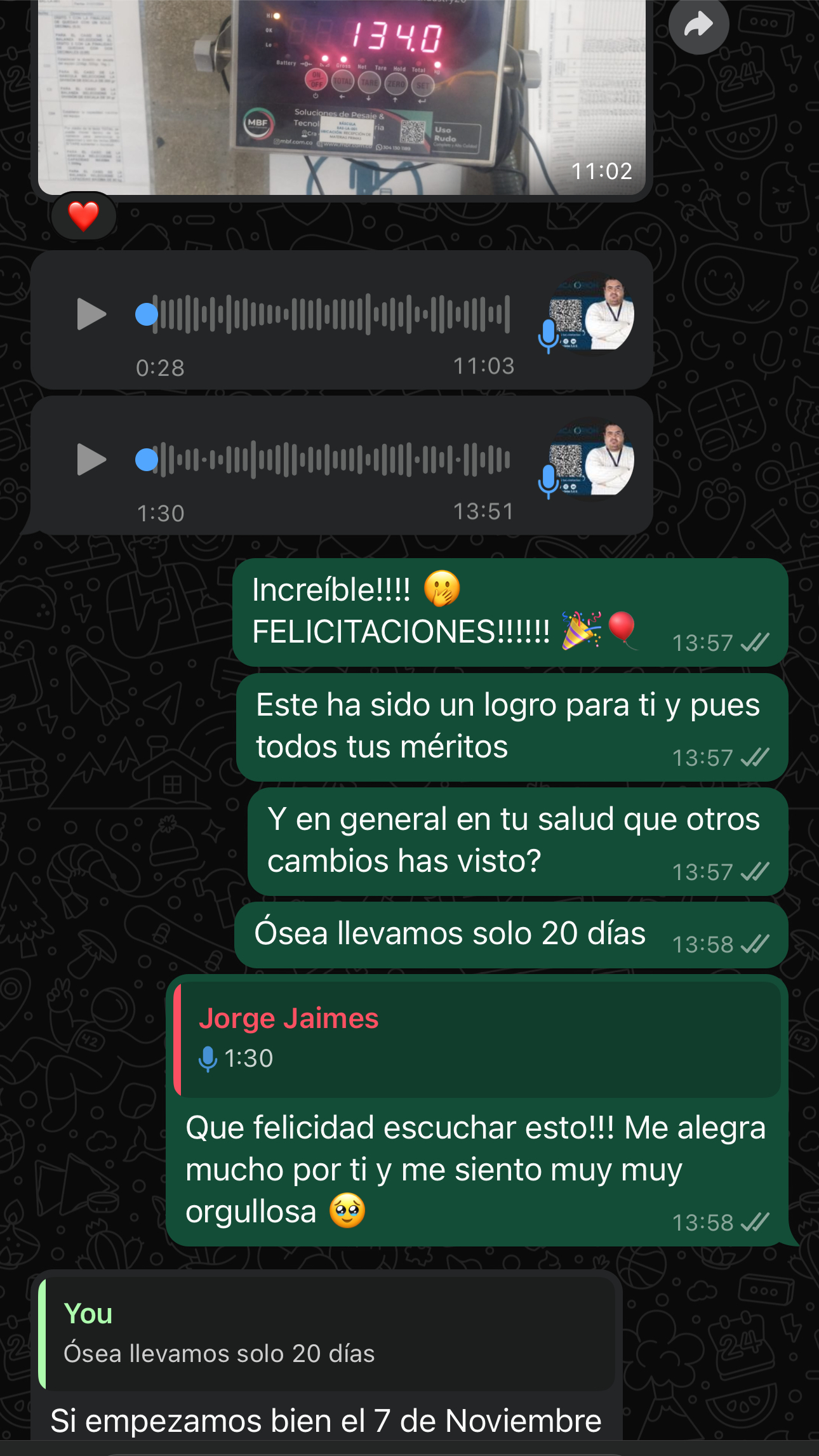Seek the 0:28 voice message waveform
819x1456 pixels.
tap(333, 314)
